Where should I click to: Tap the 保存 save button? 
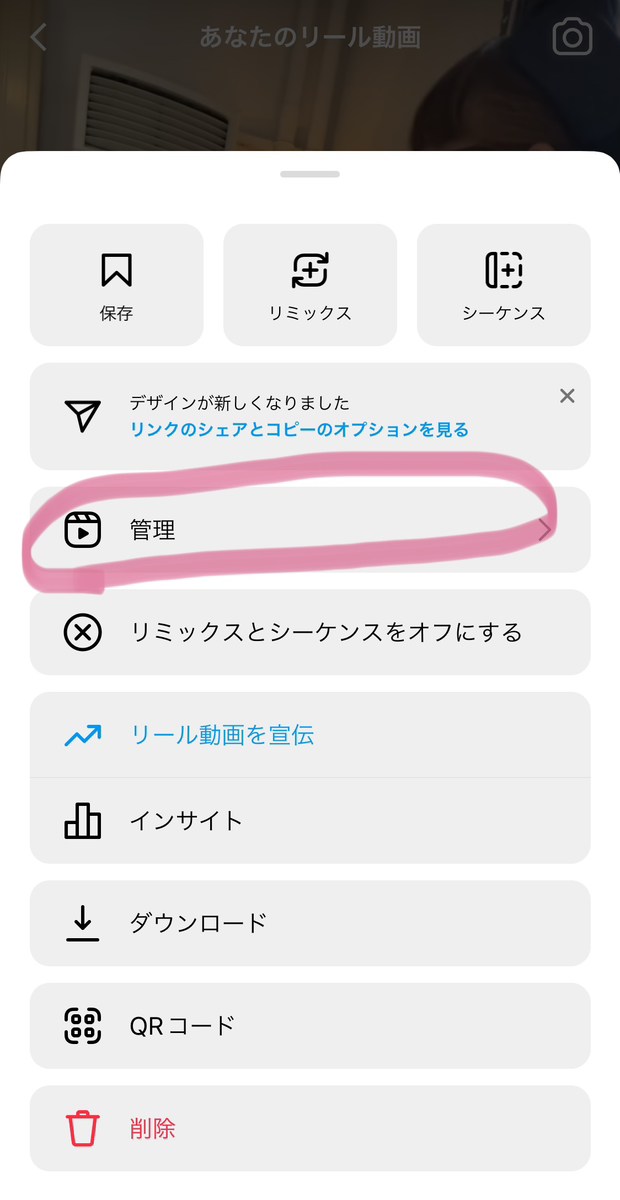click(116, 285)
